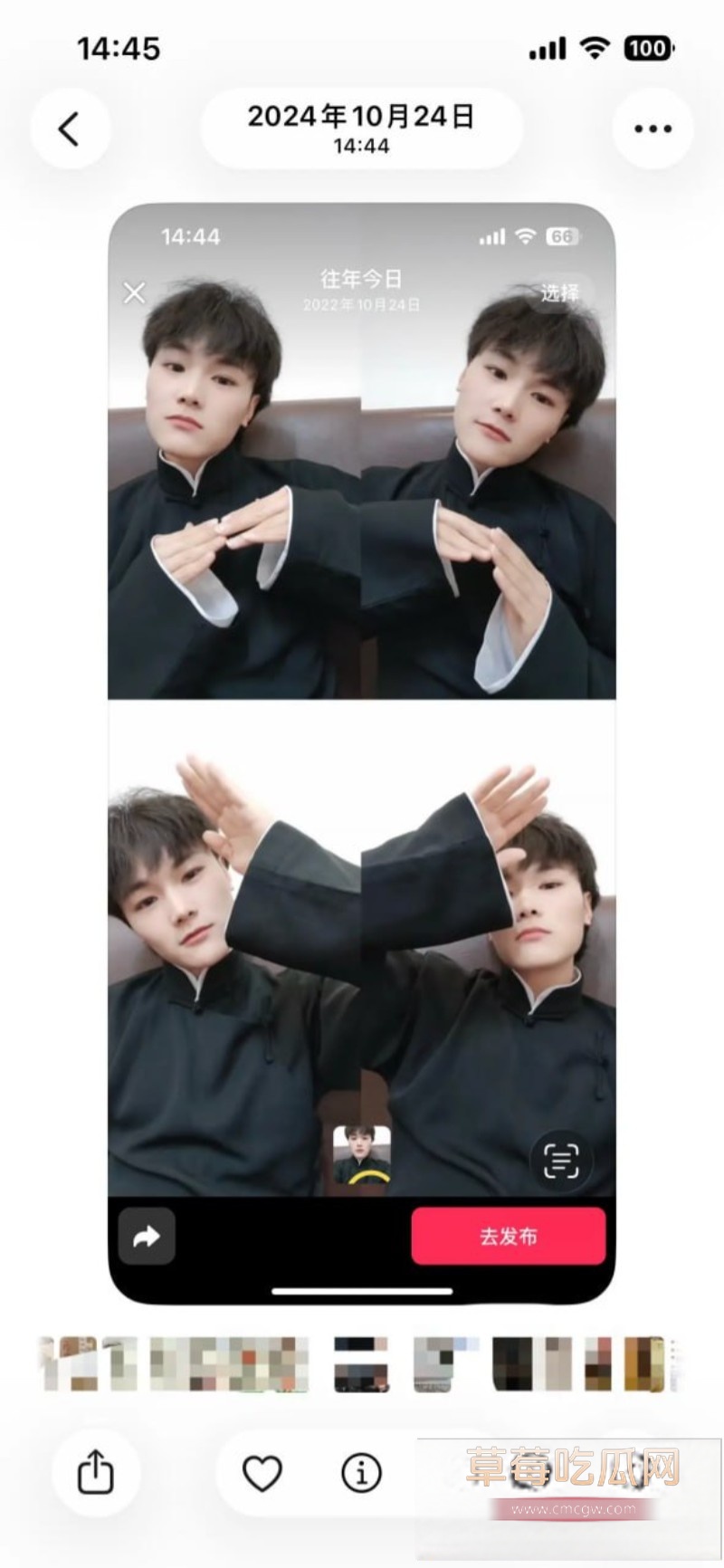Open the three-dot more options menu
Screen dimensions: 724x1568
tap(653, 129)
